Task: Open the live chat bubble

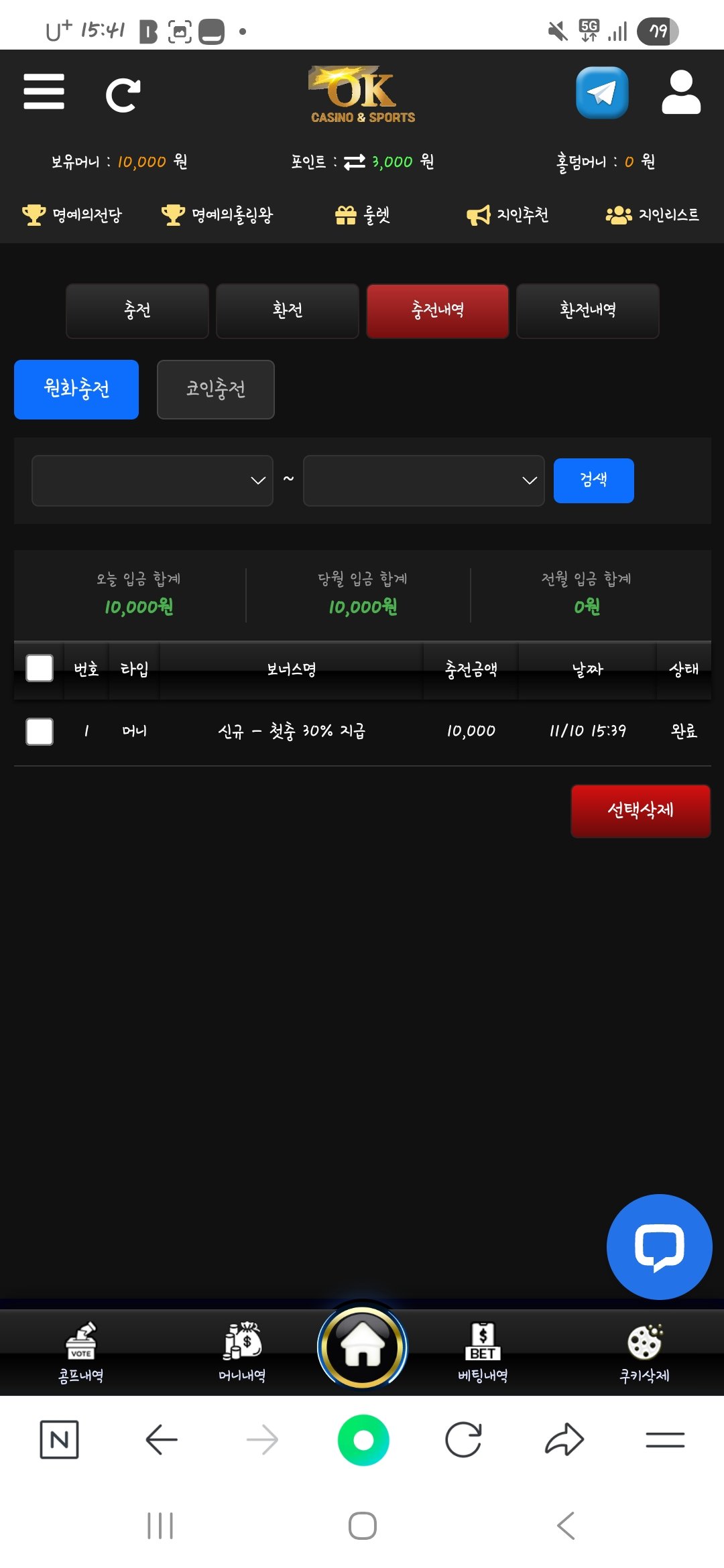Action: [659, 1246]
